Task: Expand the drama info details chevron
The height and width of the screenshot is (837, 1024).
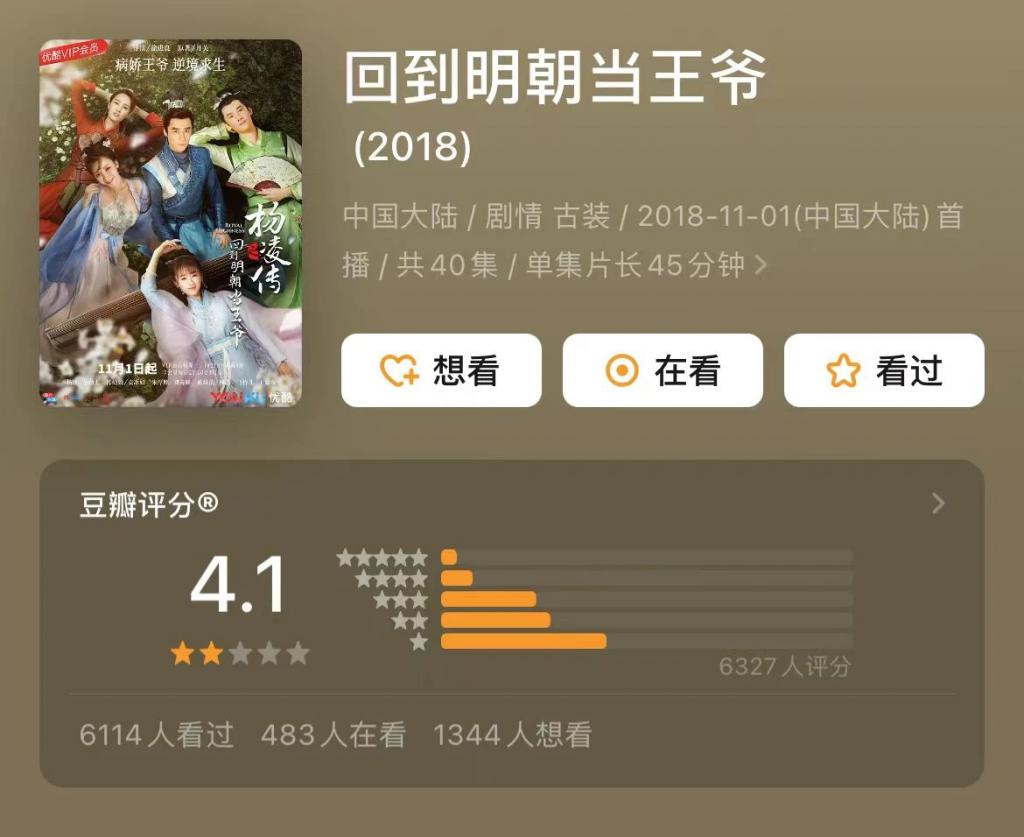Action: 761,265
